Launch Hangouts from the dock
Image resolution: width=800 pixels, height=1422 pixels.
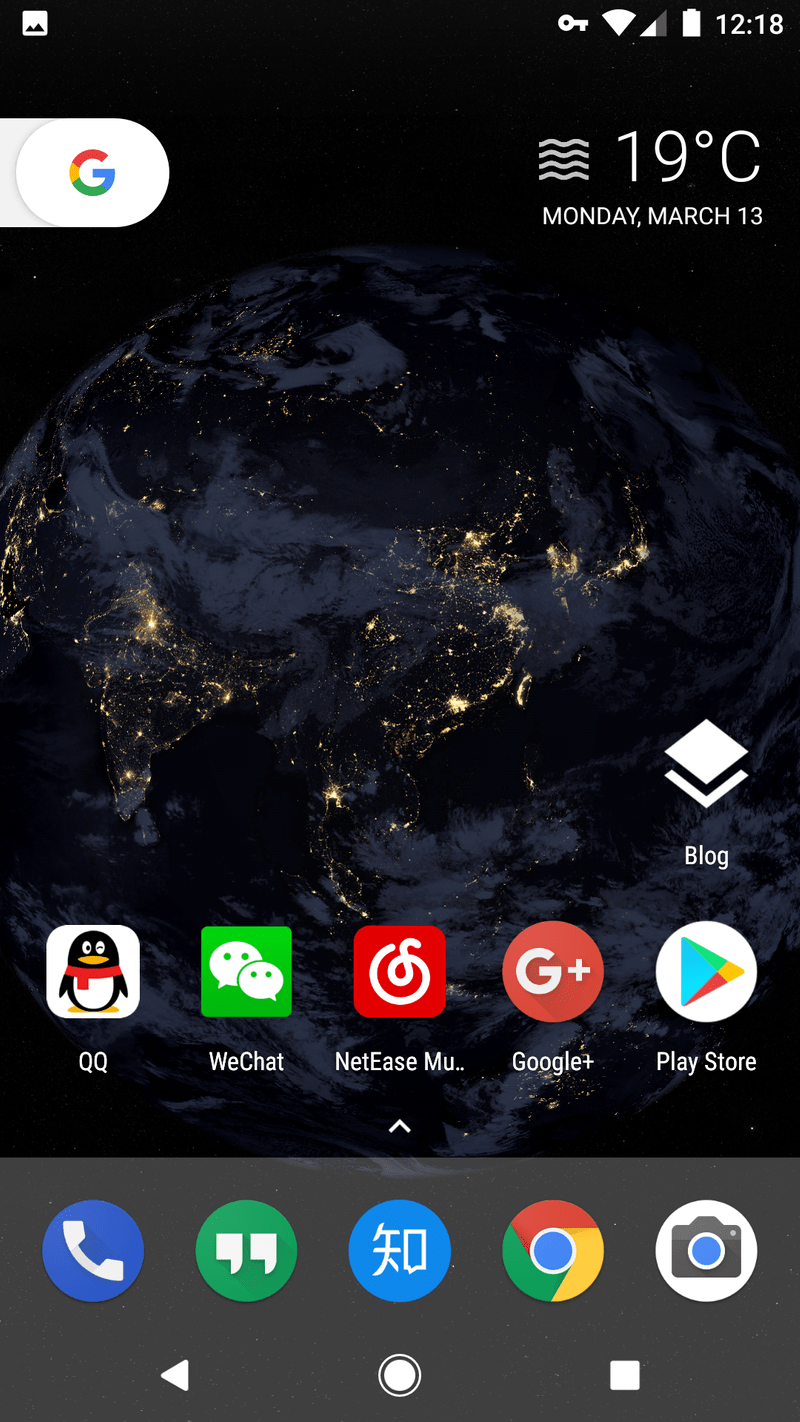point(246,1250)
